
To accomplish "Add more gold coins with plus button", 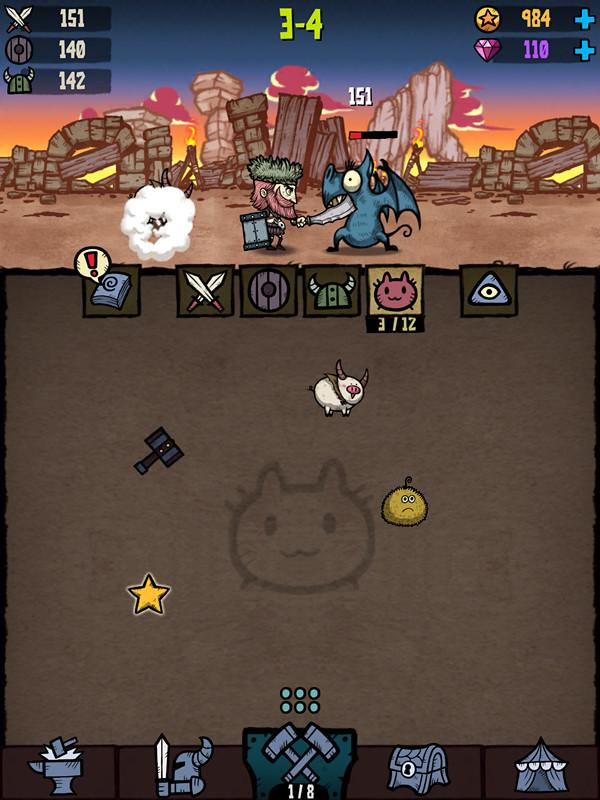I will [584, 18].
